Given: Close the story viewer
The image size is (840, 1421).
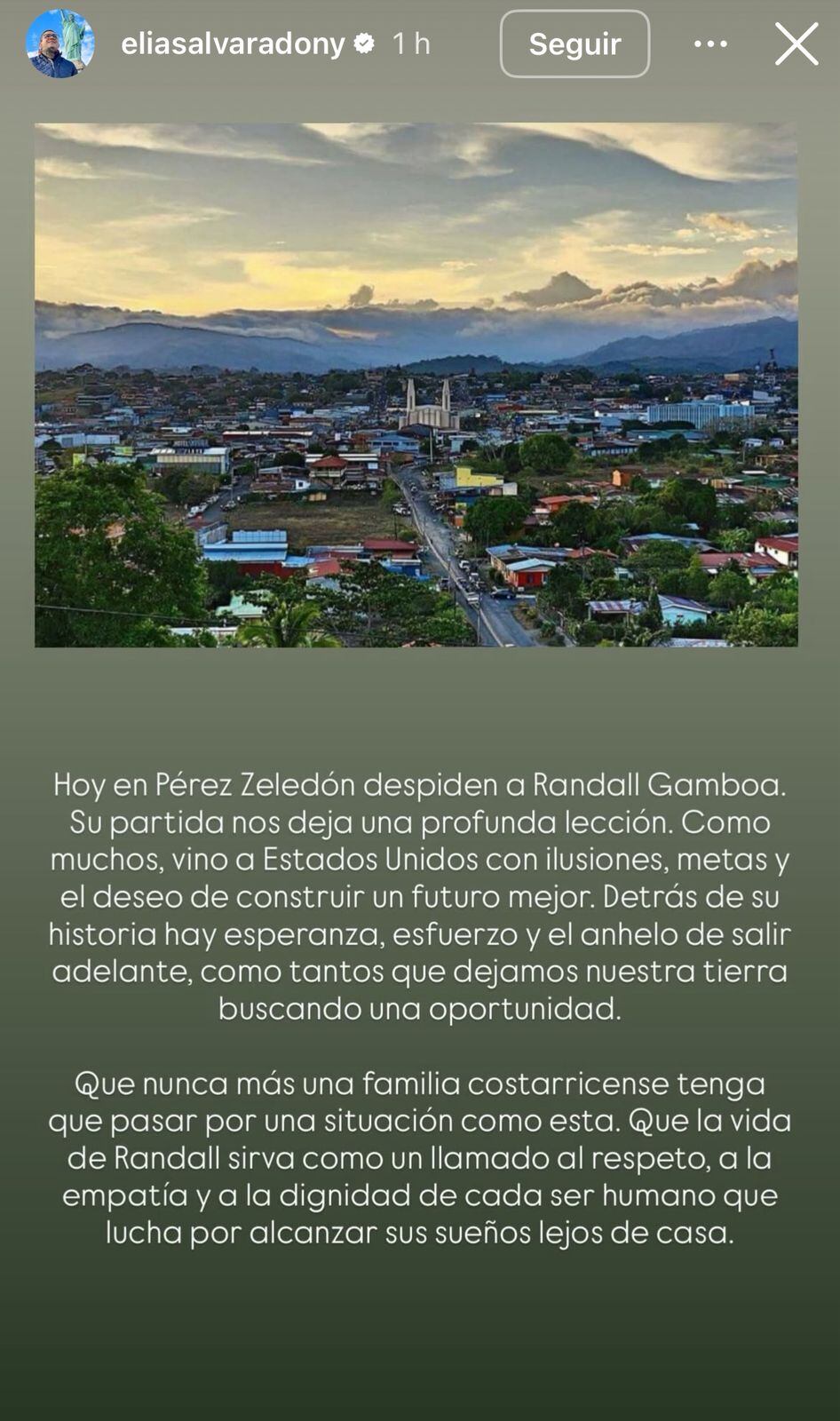Looking at the screenshot, I should pos(796,44).
